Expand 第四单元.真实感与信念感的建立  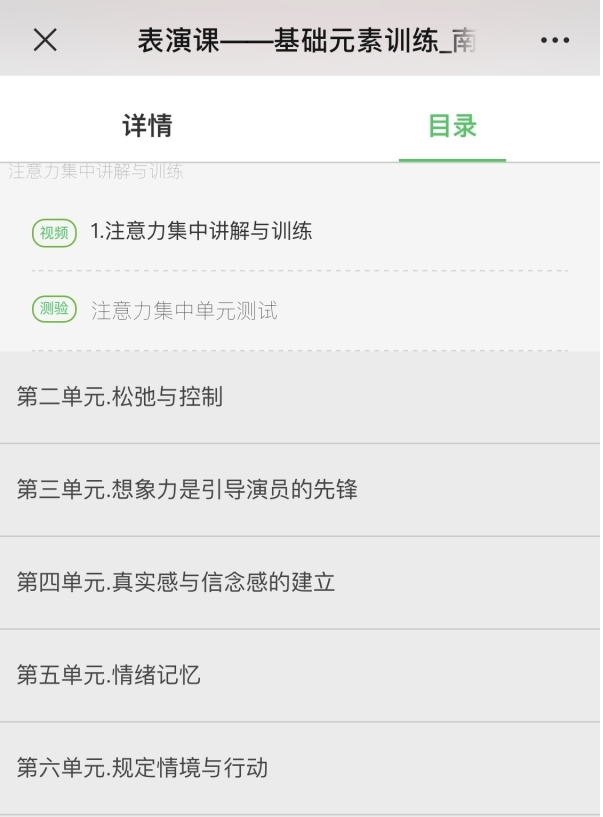300,582
